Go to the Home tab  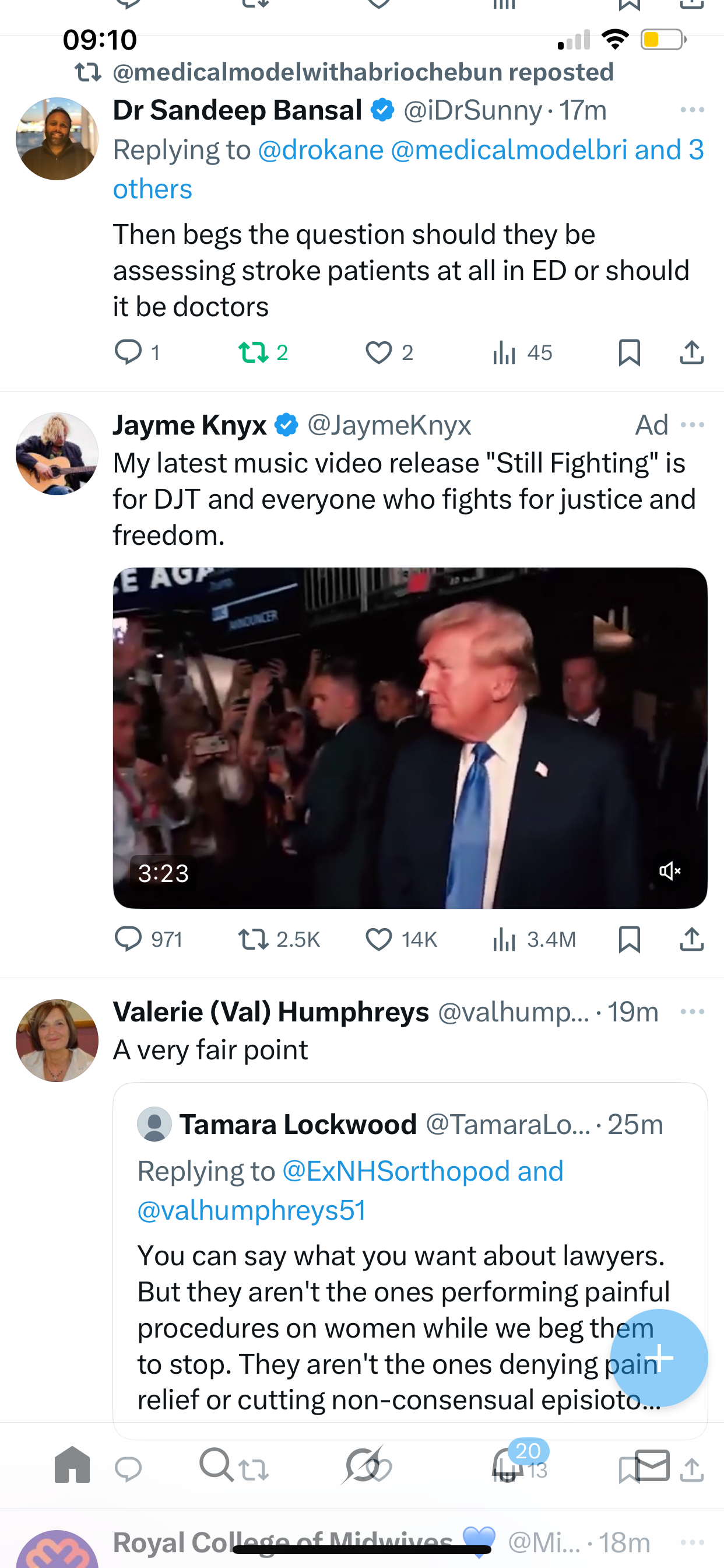tap(72, 1465)
